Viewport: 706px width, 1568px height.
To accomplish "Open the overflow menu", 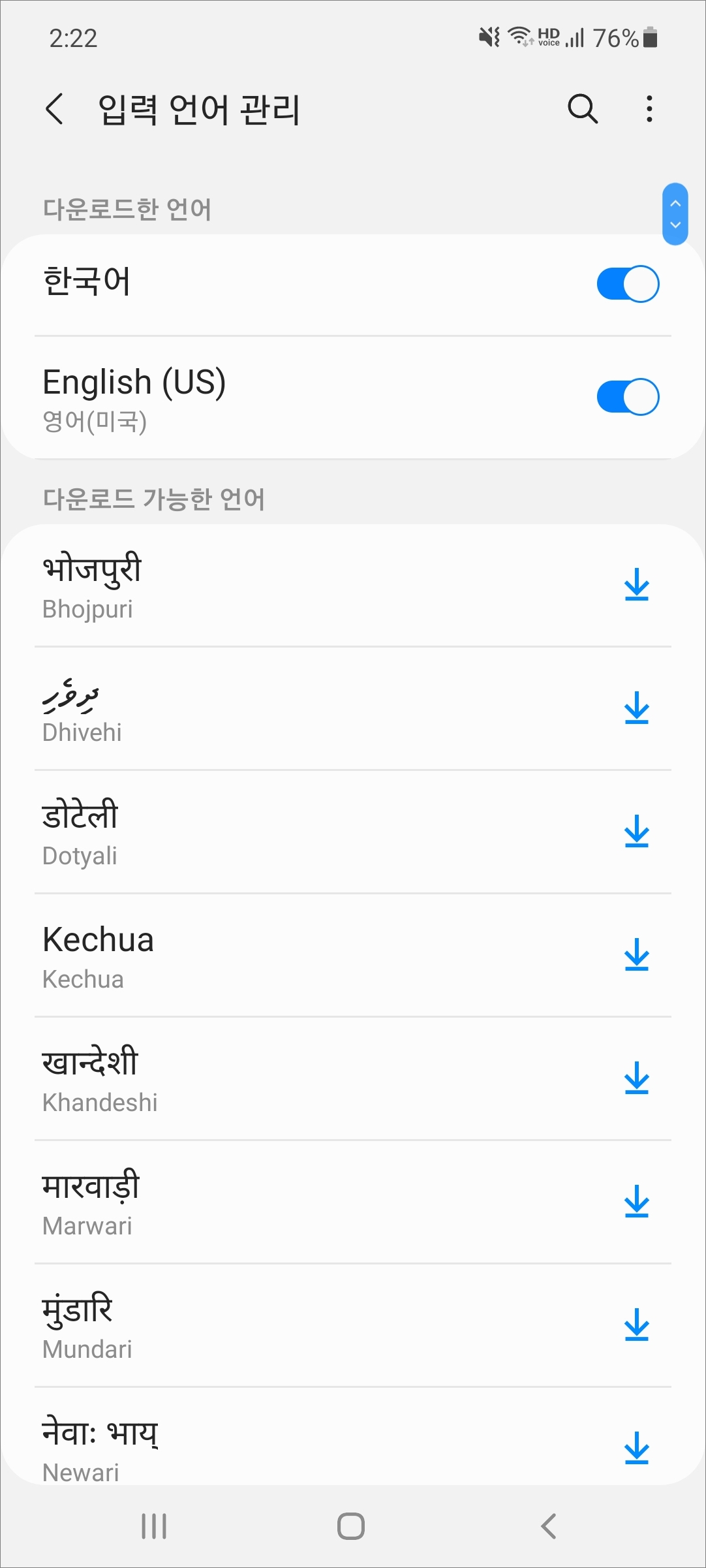I will 649,108.
